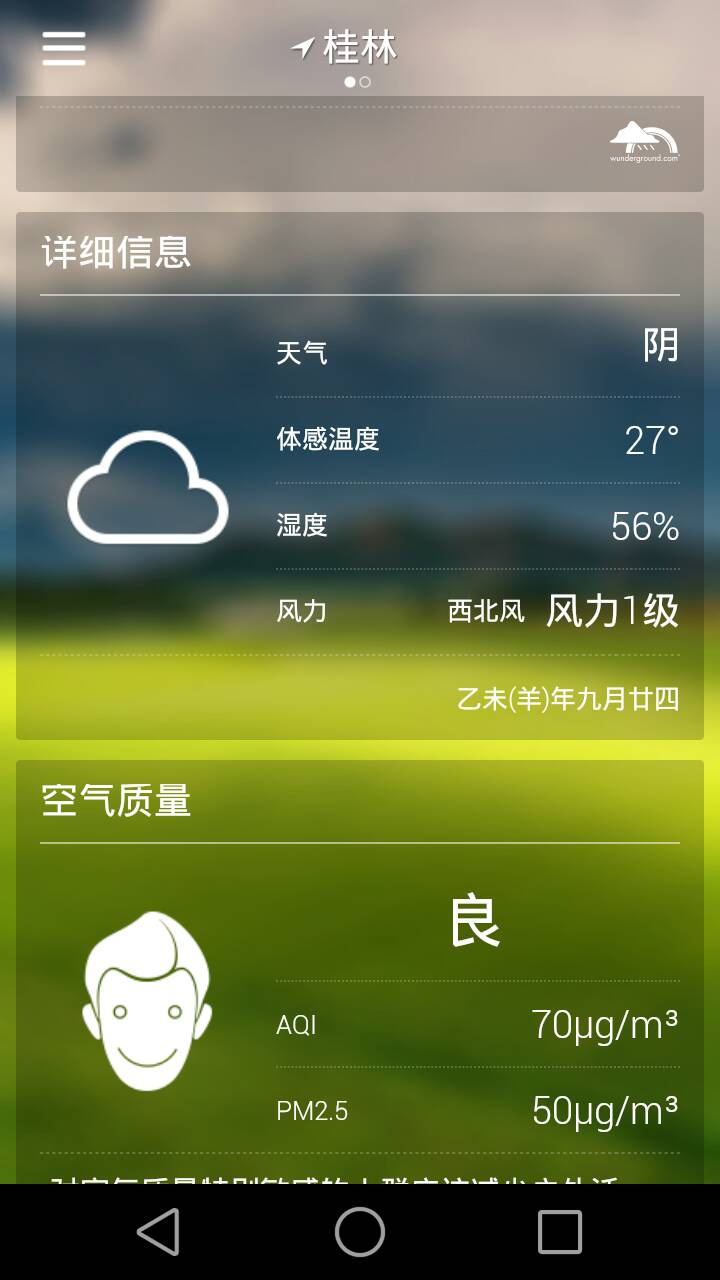Tap the 阴 weather condition value
This screenshot has width=720, height=1280.
(x=662, y=346)
